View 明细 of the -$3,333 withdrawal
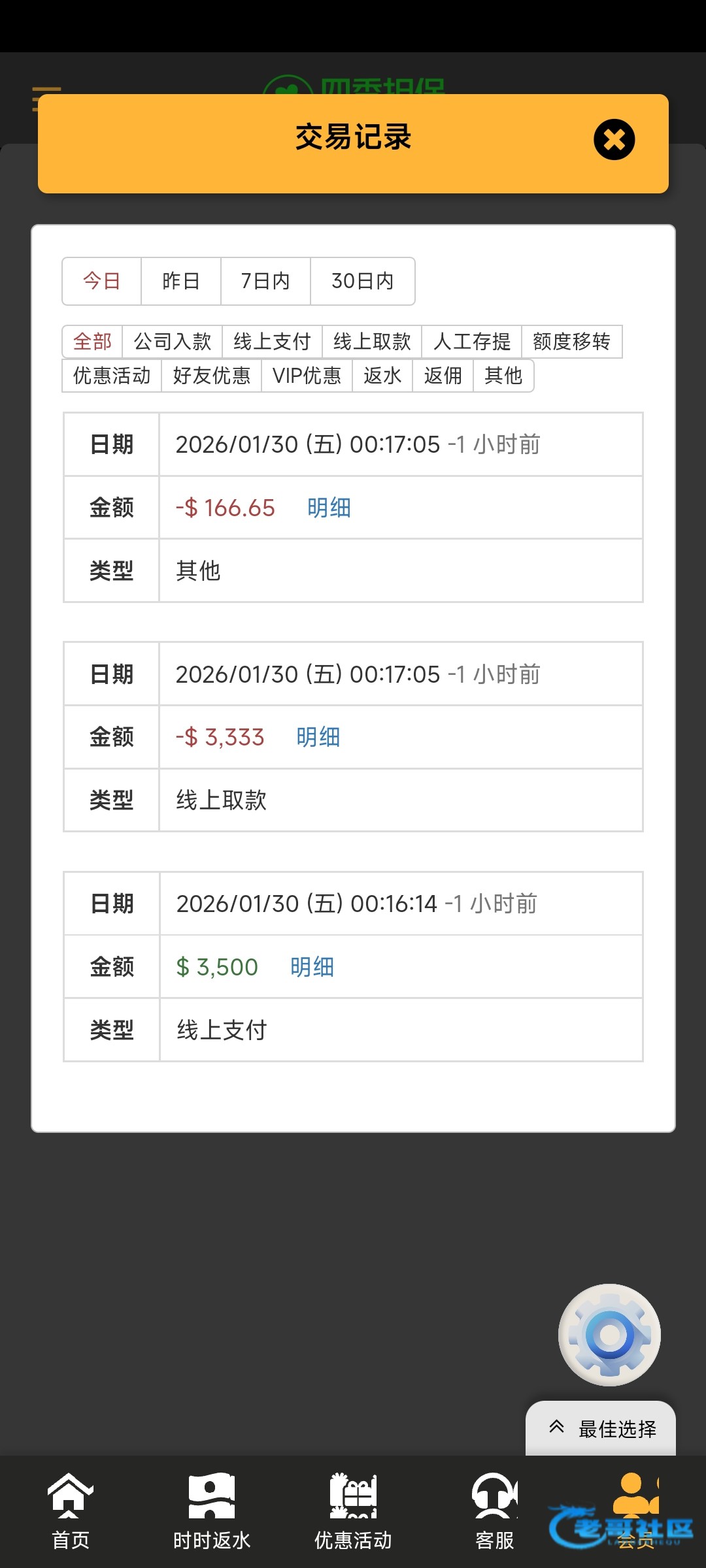Image resolution: width=706 pixels, height=1568 pixels. (318, 737)
